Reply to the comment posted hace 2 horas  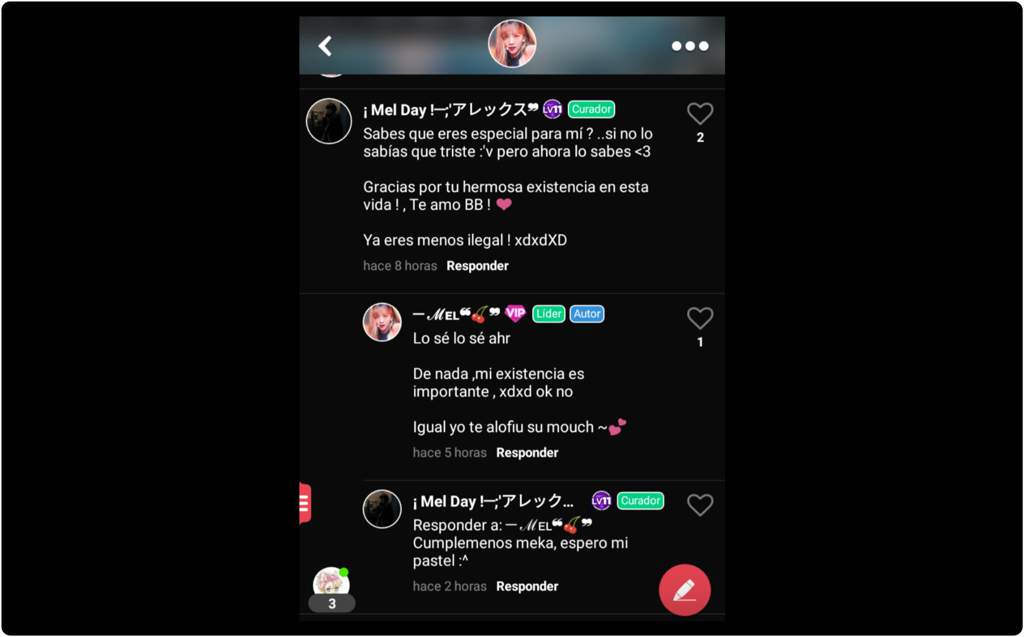coord(527,587)
